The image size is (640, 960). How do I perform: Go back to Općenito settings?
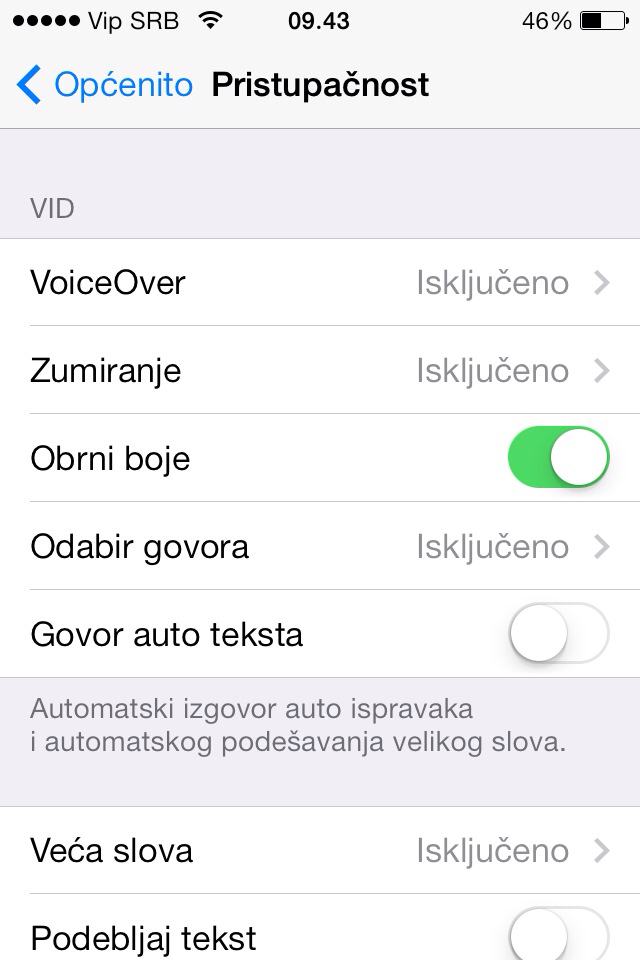point(105,85)
